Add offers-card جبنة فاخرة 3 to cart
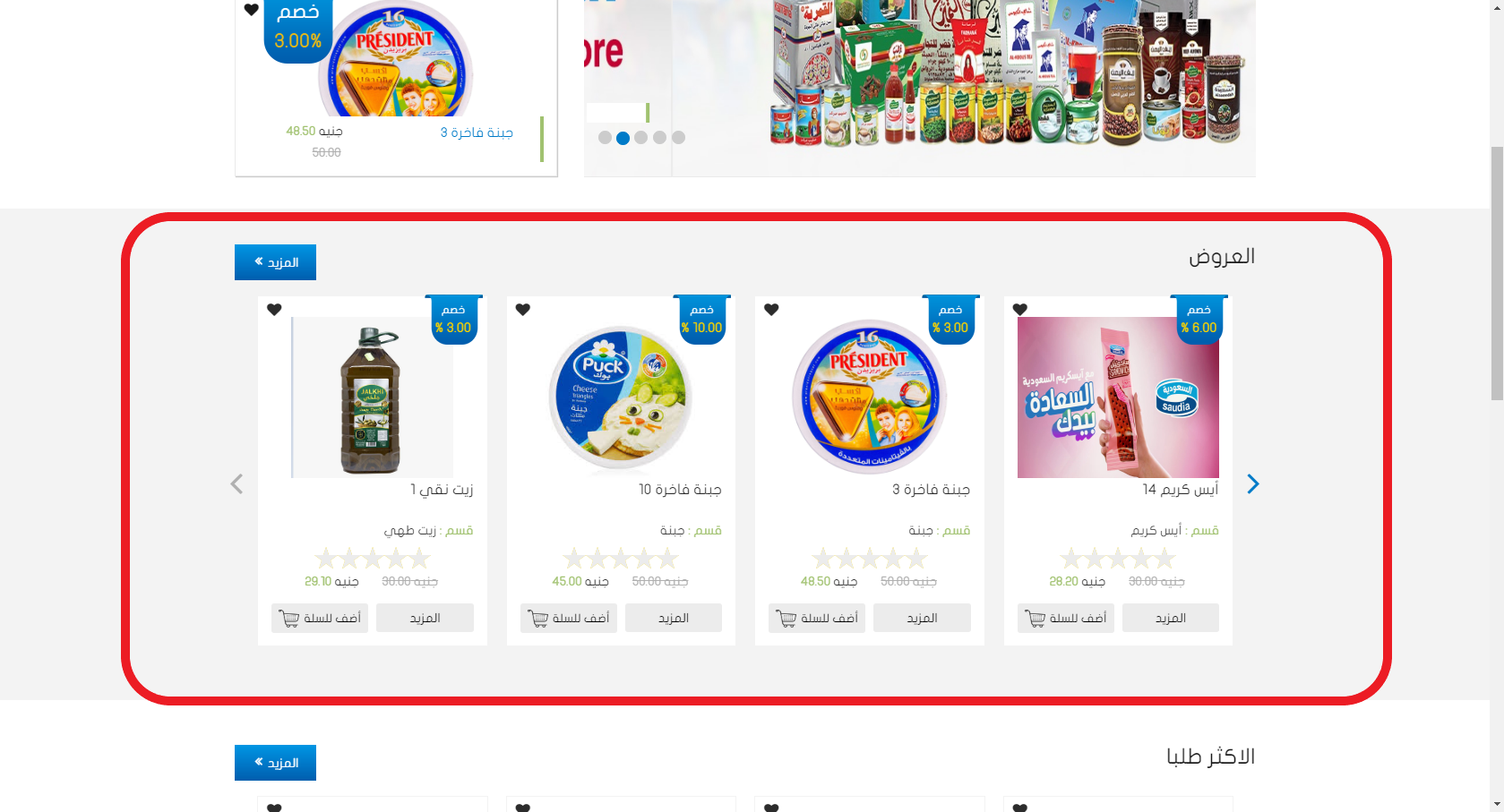The height and width of the screenshot is (812, 1504). [817, 618]
